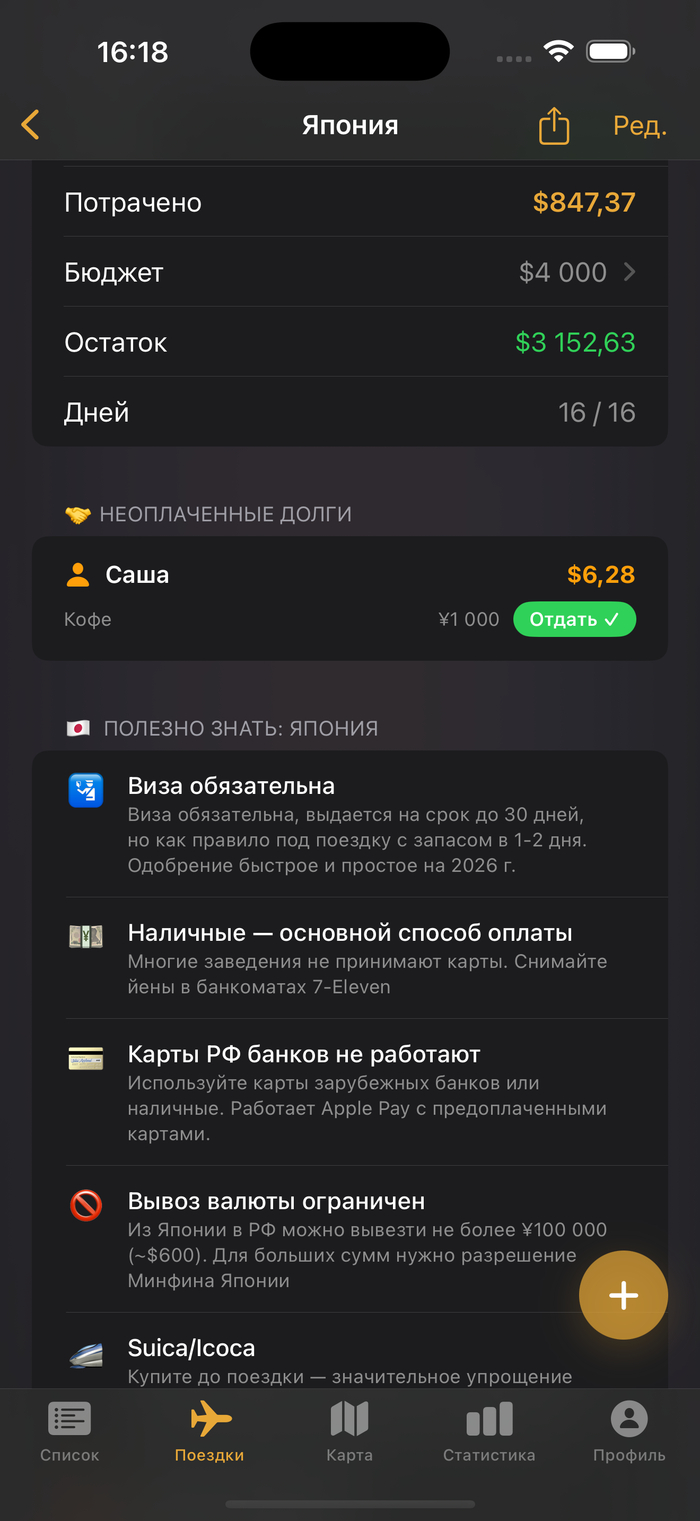Mark Саша's coffee debt as repaid with Отдать
700x1521 pixels.
(574, 619)
